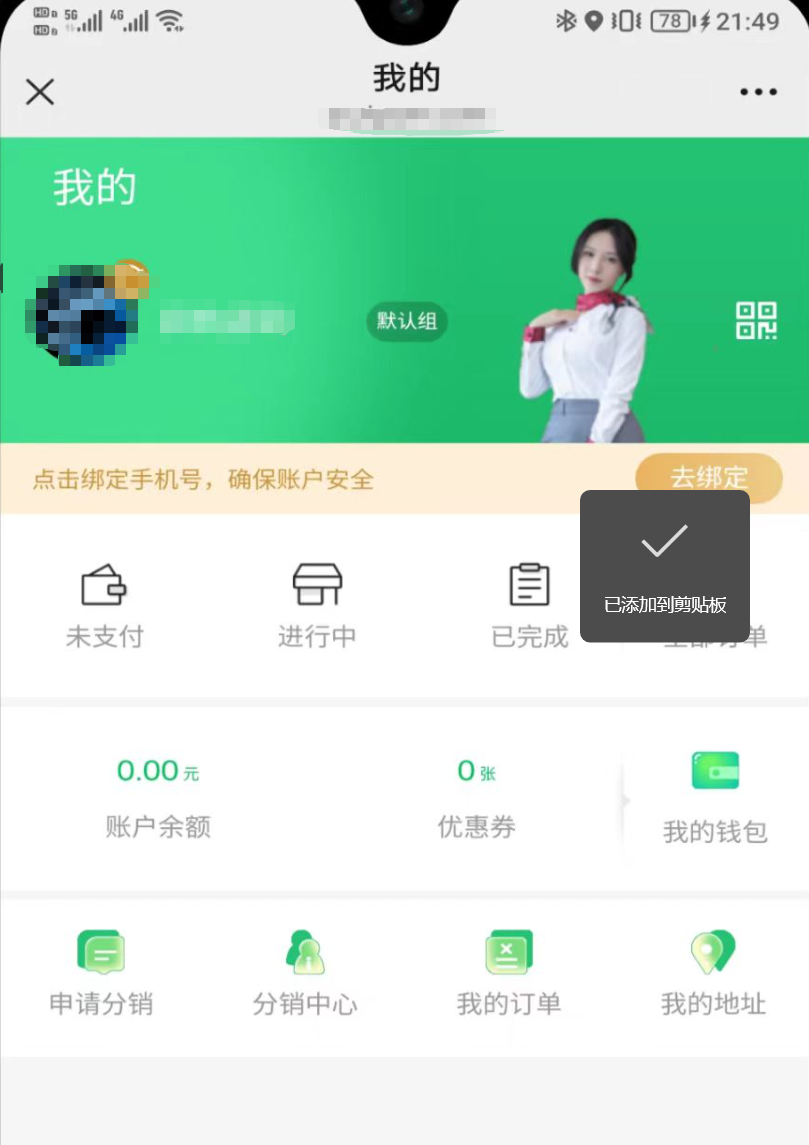This screenshot has width=809, height=1145.
Task: Open 申请分销
Action: 101,973
